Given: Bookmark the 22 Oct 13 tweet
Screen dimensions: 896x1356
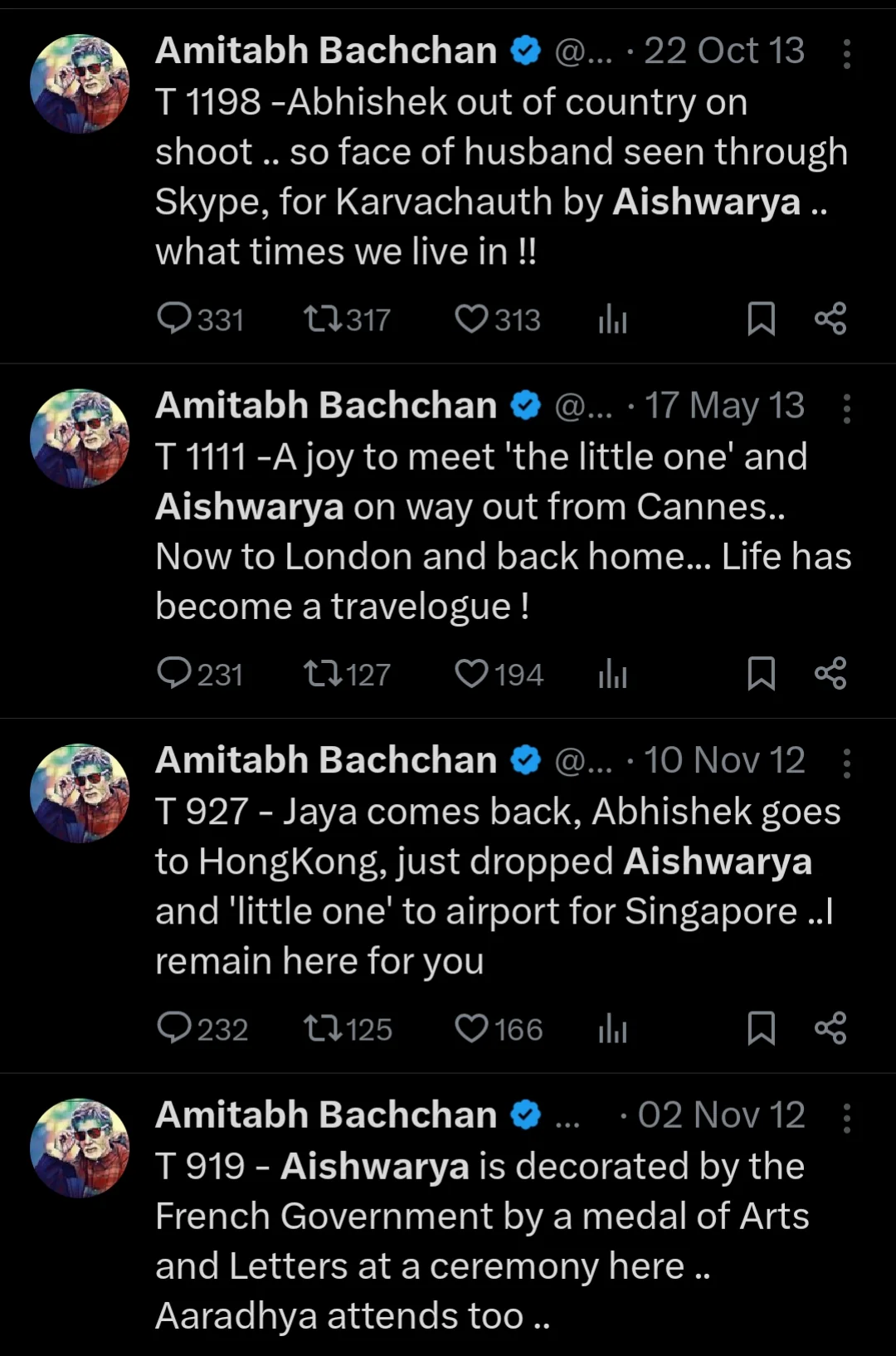Looking at the screenshot, I should point(761,319).
